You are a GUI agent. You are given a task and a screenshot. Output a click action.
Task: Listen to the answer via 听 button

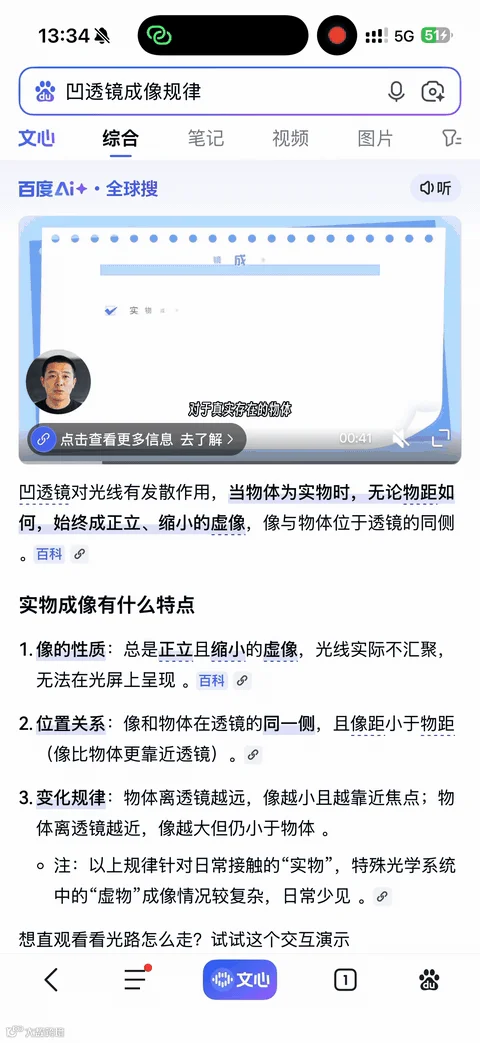click(x=435, y=189)
